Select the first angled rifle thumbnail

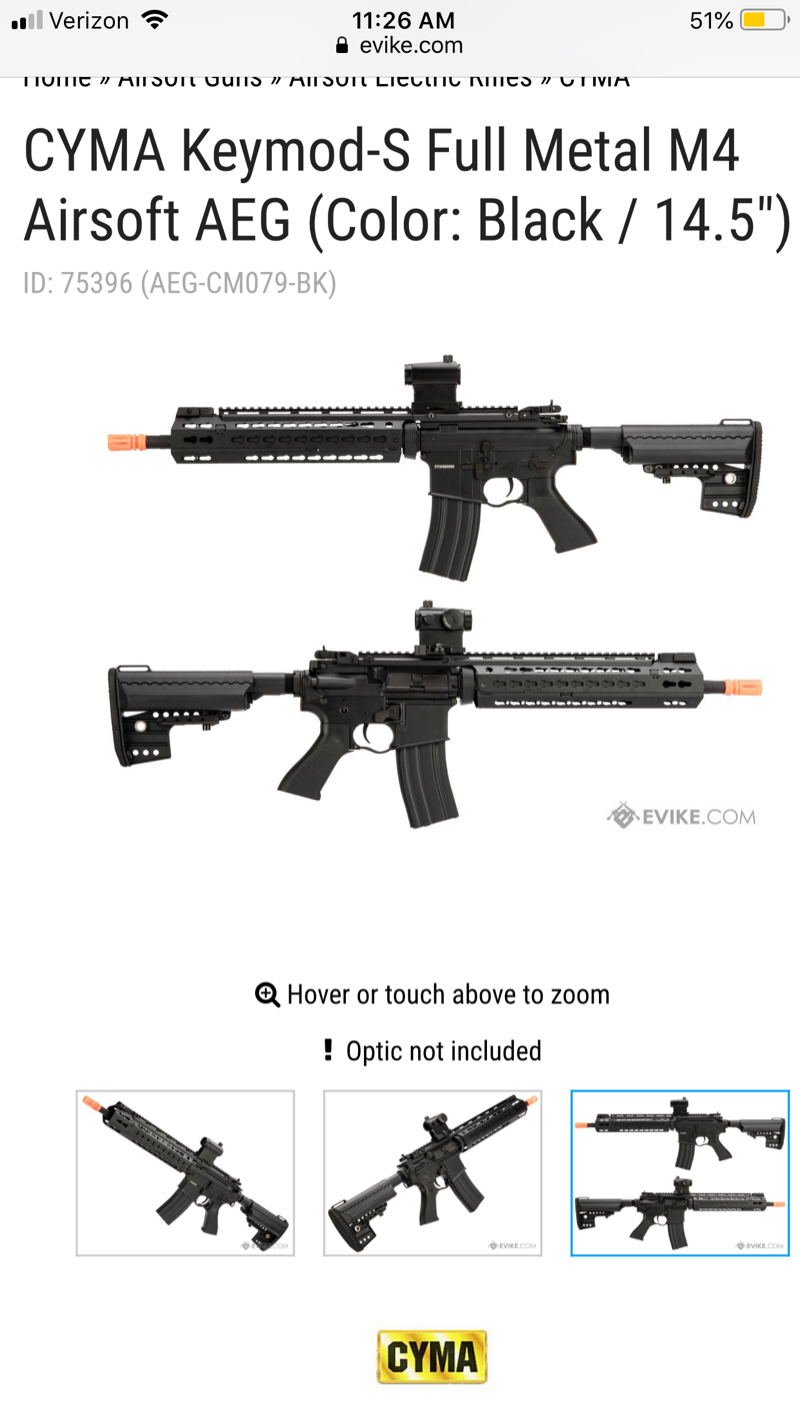(x=185, y=1173)
